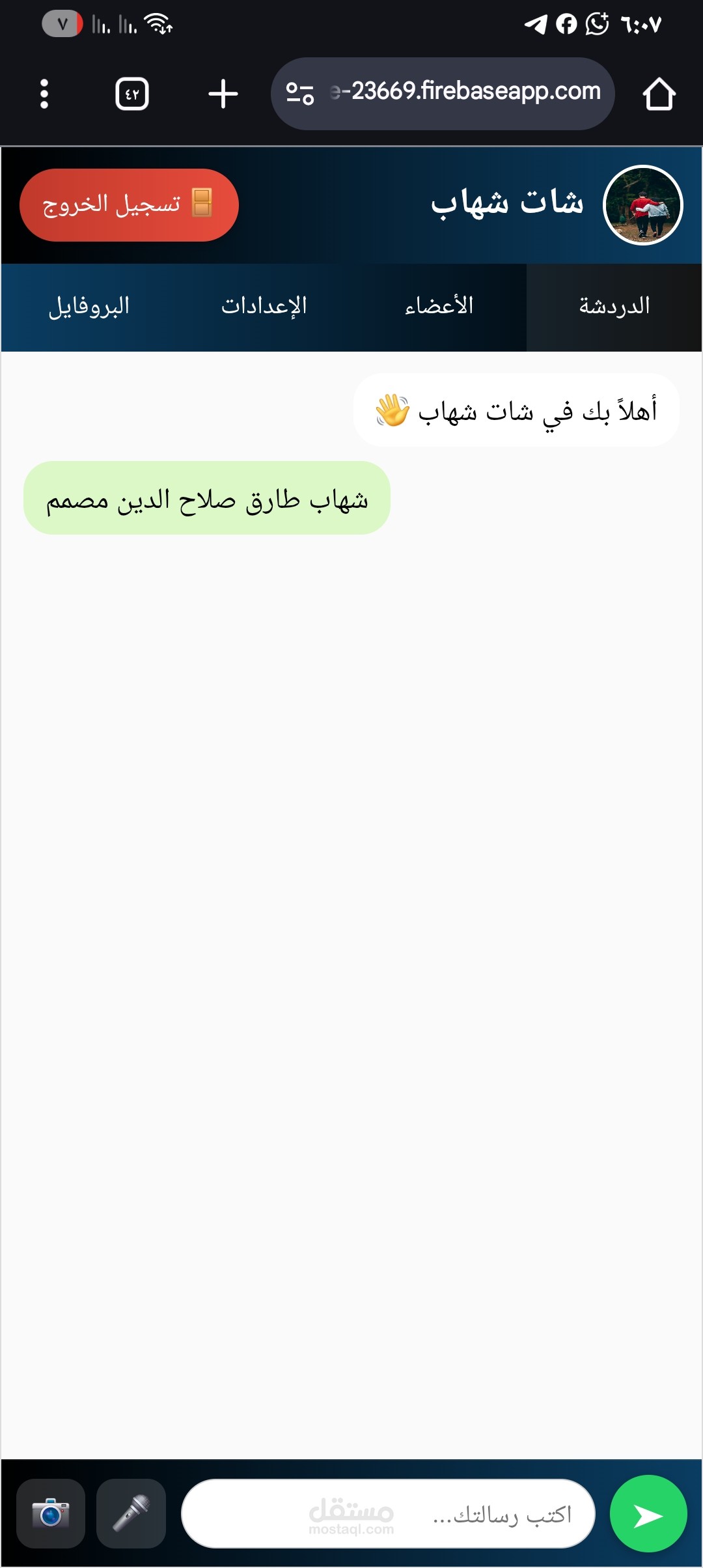Open the camera to attach a photo

click(51, 1513)
